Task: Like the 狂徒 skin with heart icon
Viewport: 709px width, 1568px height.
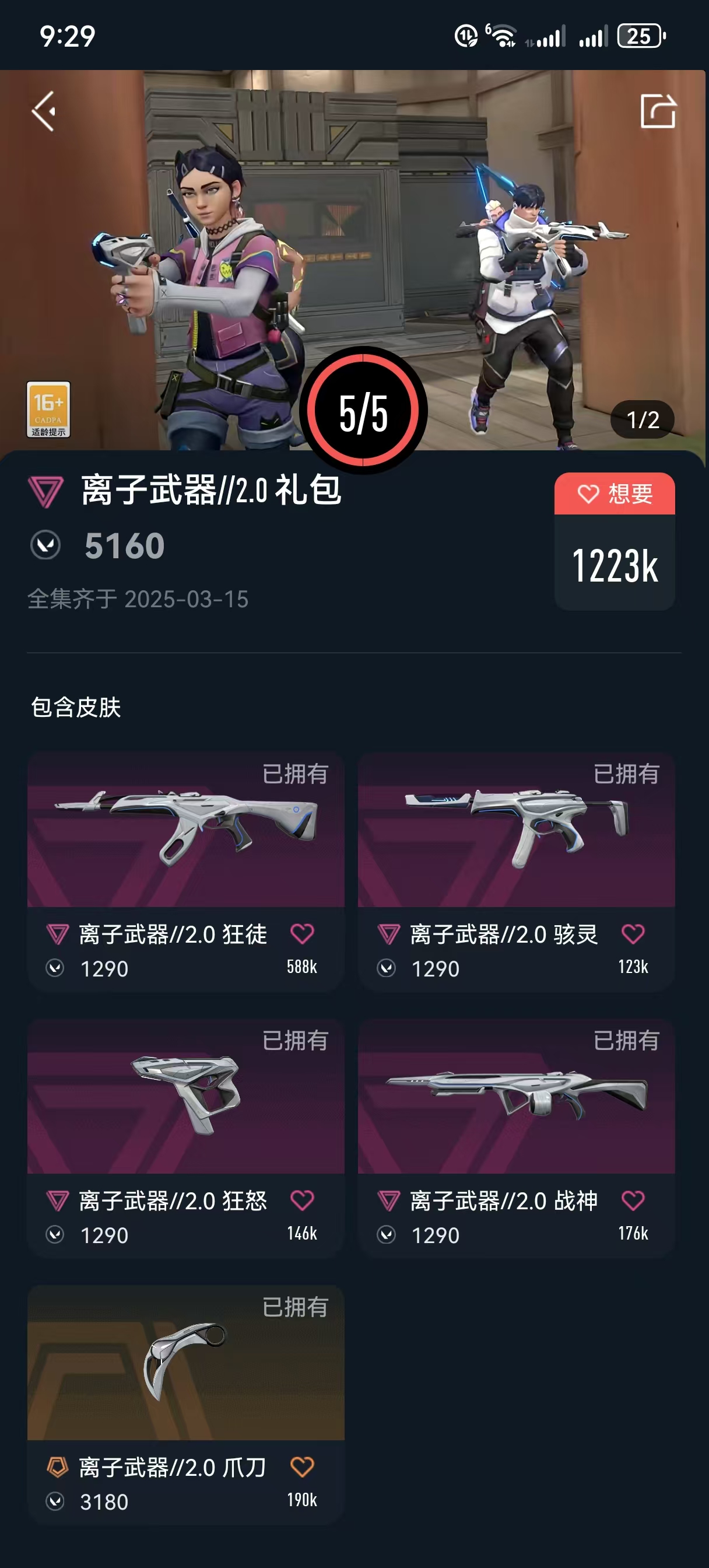Action: 302,934
